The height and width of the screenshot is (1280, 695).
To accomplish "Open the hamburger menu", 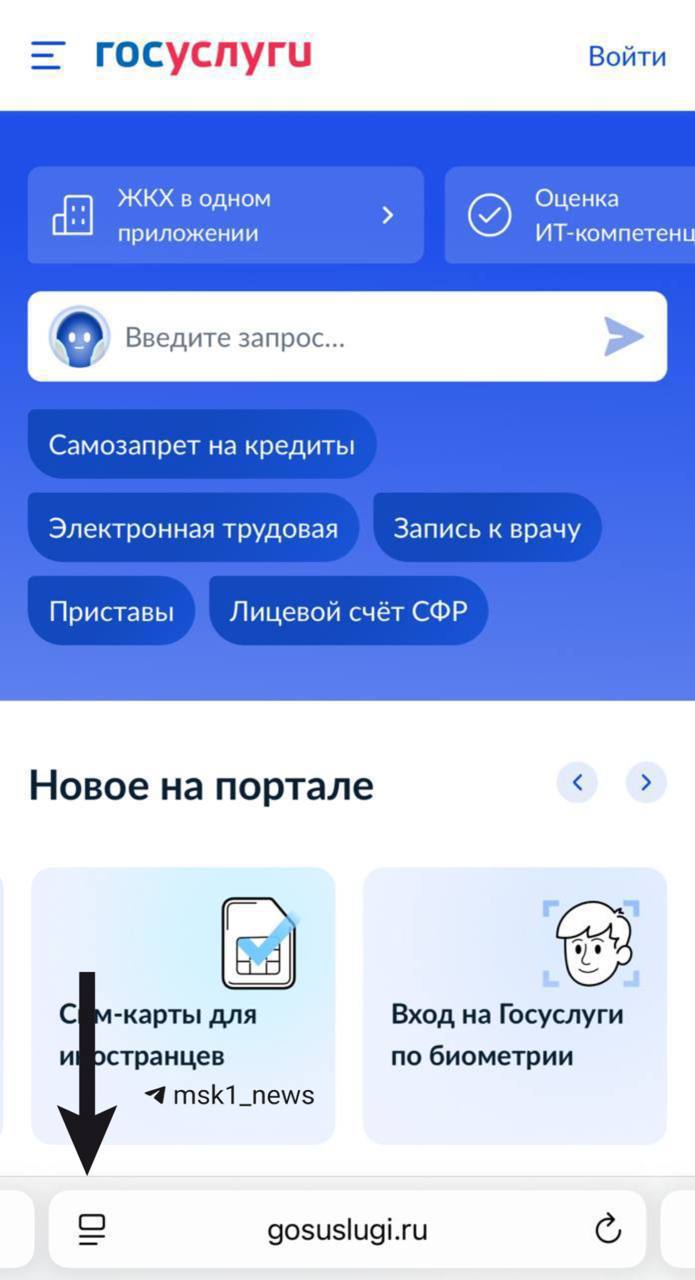I will click(48, 55).
